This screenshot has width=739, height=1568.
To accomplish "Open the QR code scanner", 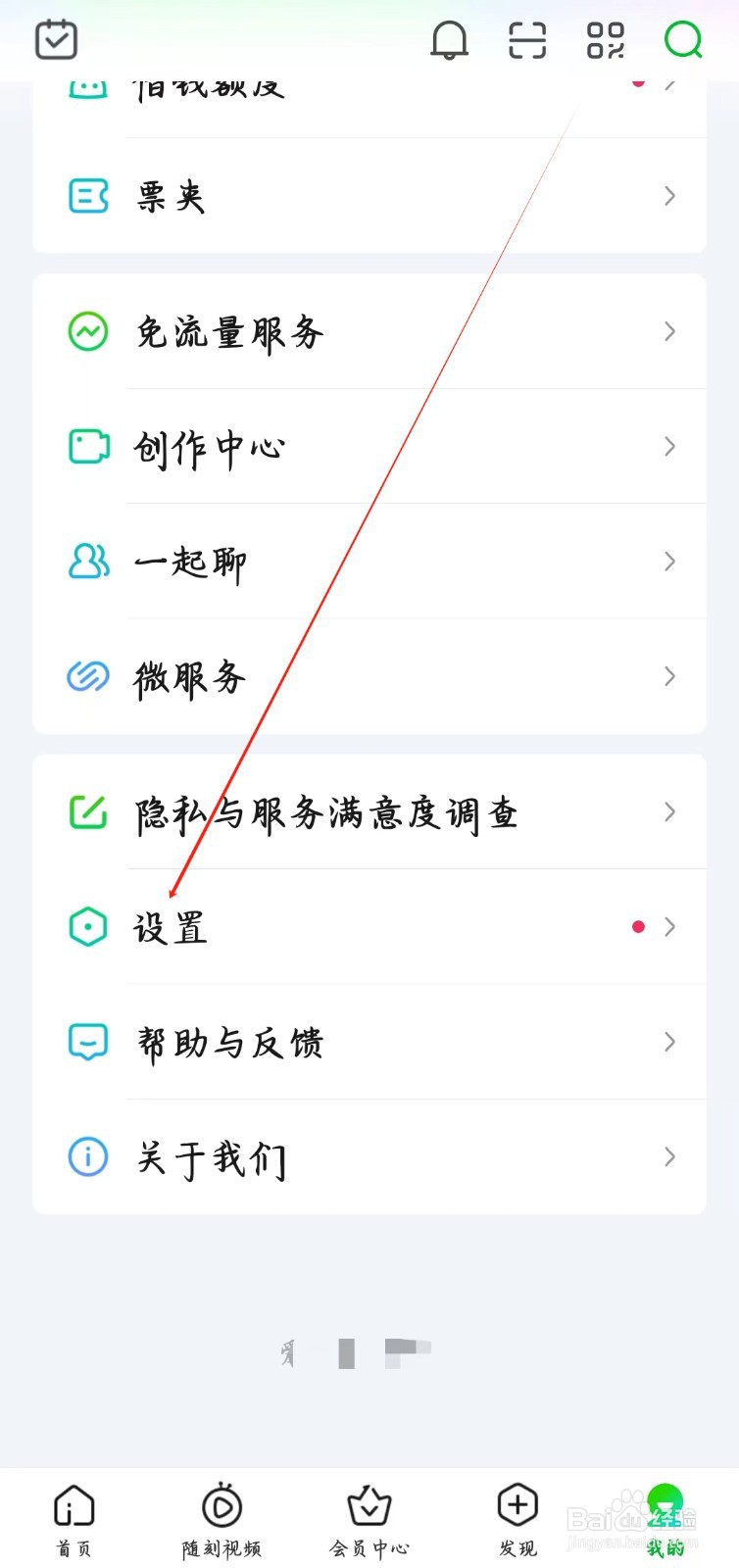I will click(527, 41).
